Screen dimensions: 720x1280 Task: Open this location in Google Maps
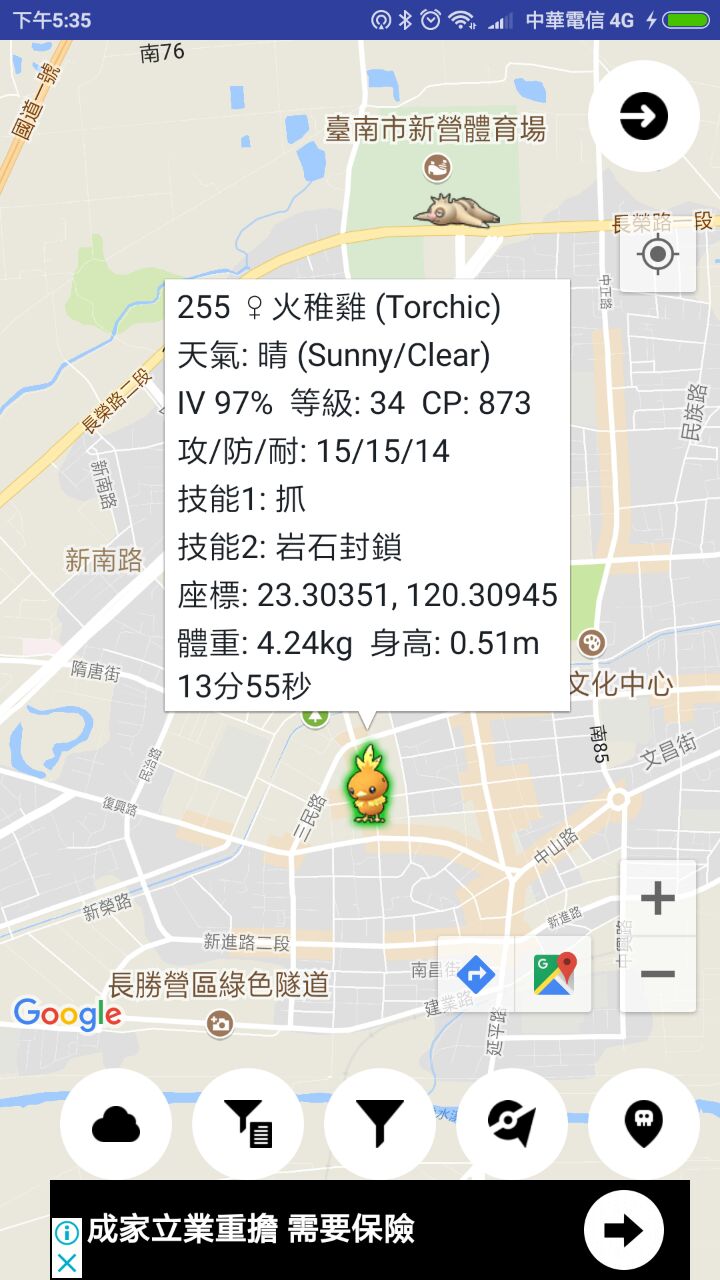click(x=554, y=973)
